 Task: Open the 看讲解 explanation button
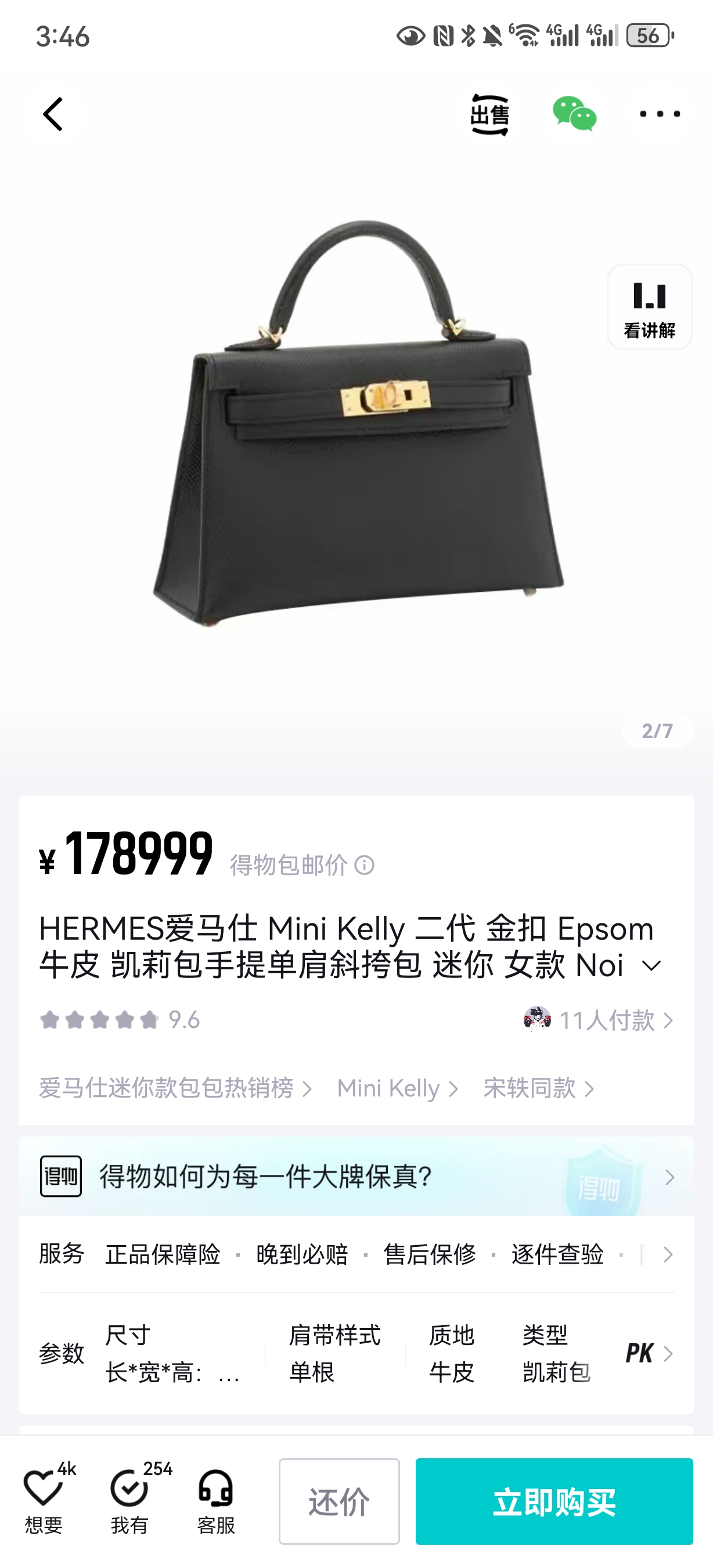649,307
